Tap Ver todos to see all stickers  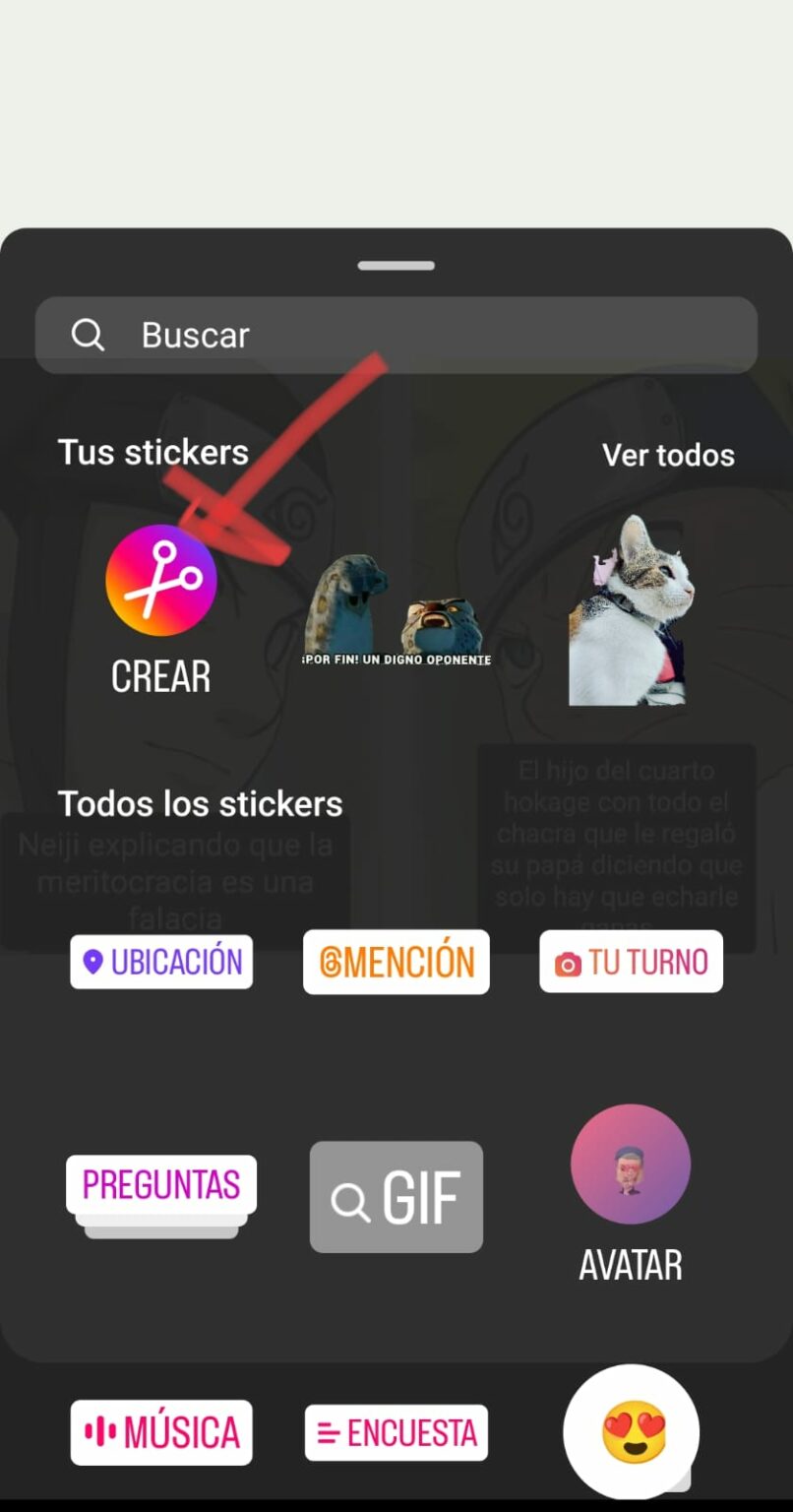pos(667,455)
